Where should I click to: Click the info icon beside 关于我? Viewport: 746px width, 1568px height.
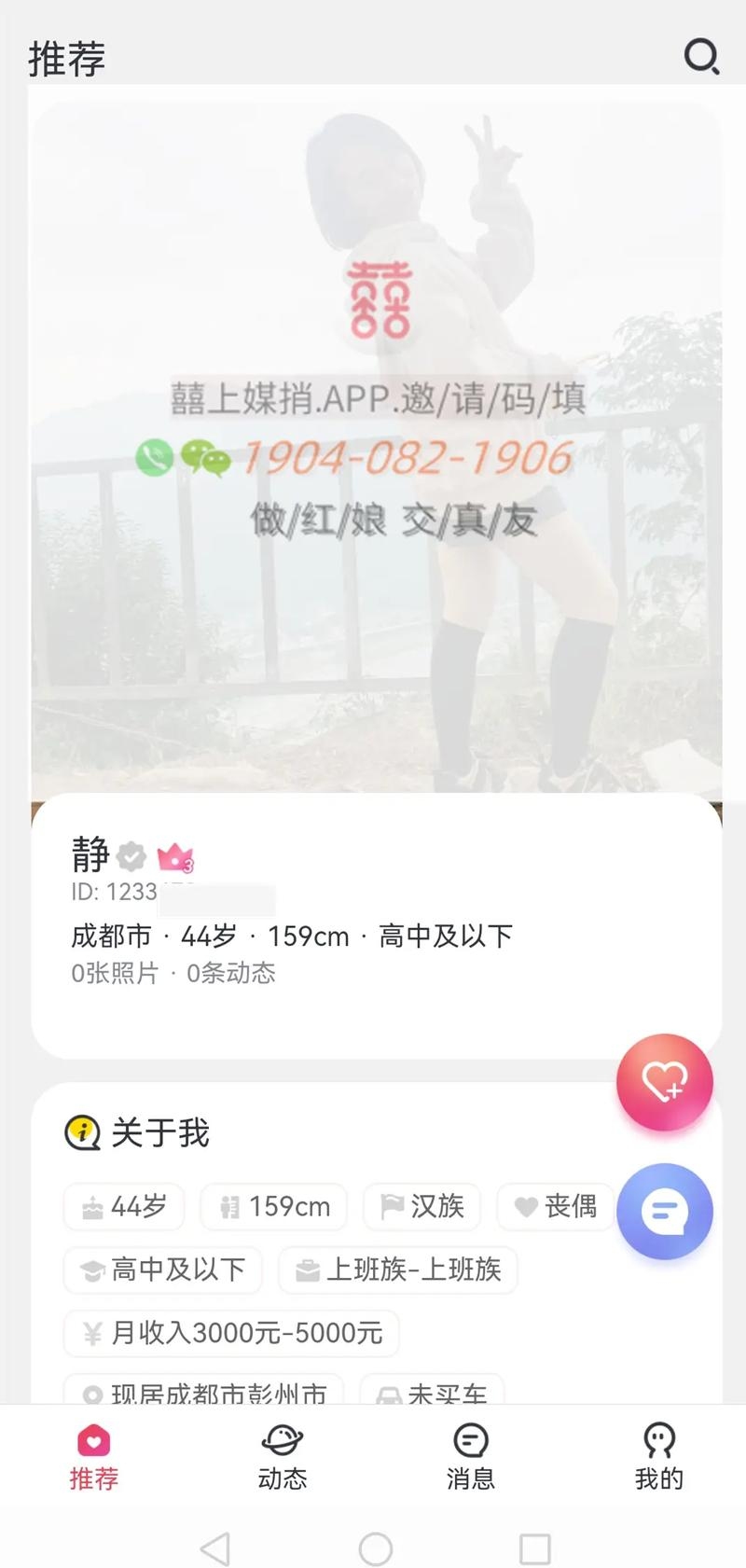pyautogui.click(x=82, y=1133)
